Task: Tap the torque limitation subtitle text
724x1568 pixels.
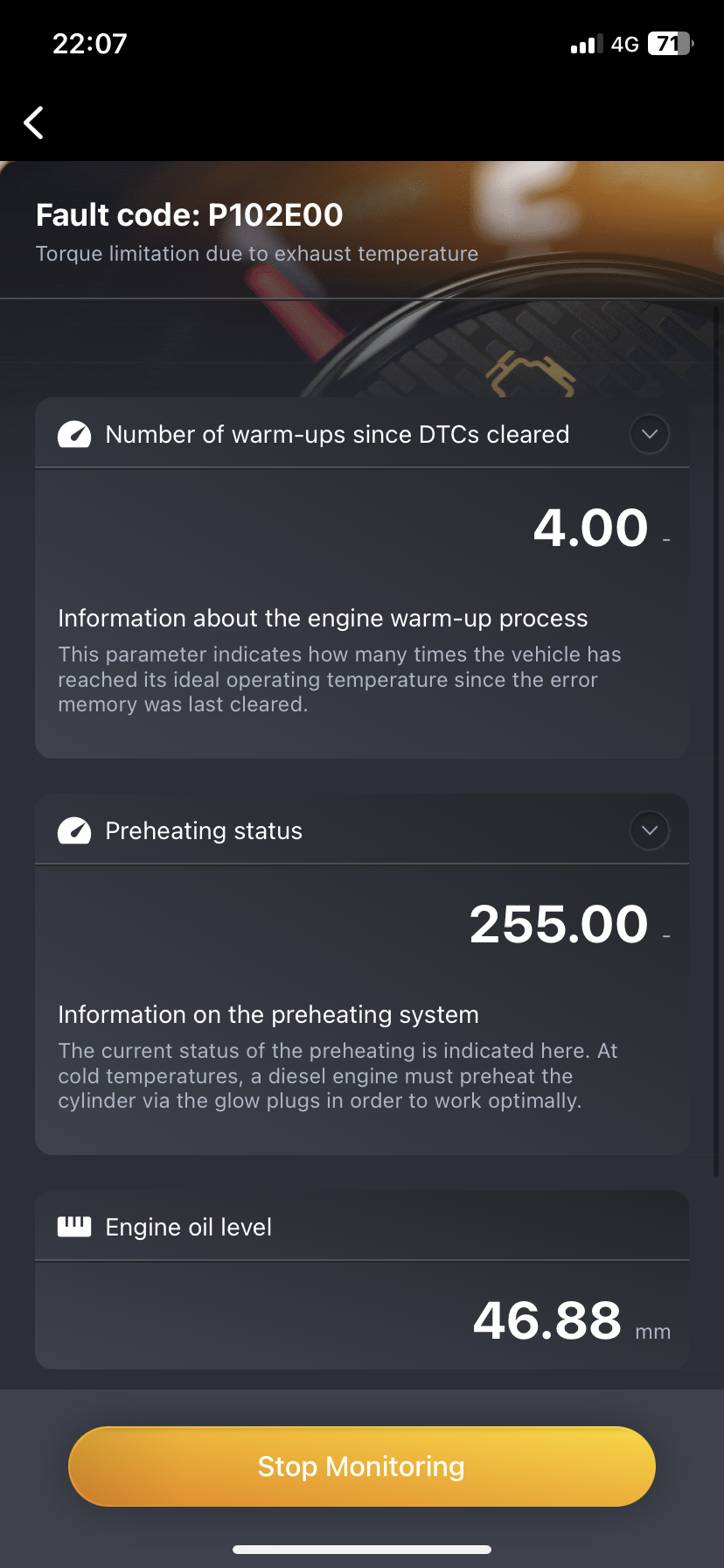Action: click(256, 254)
